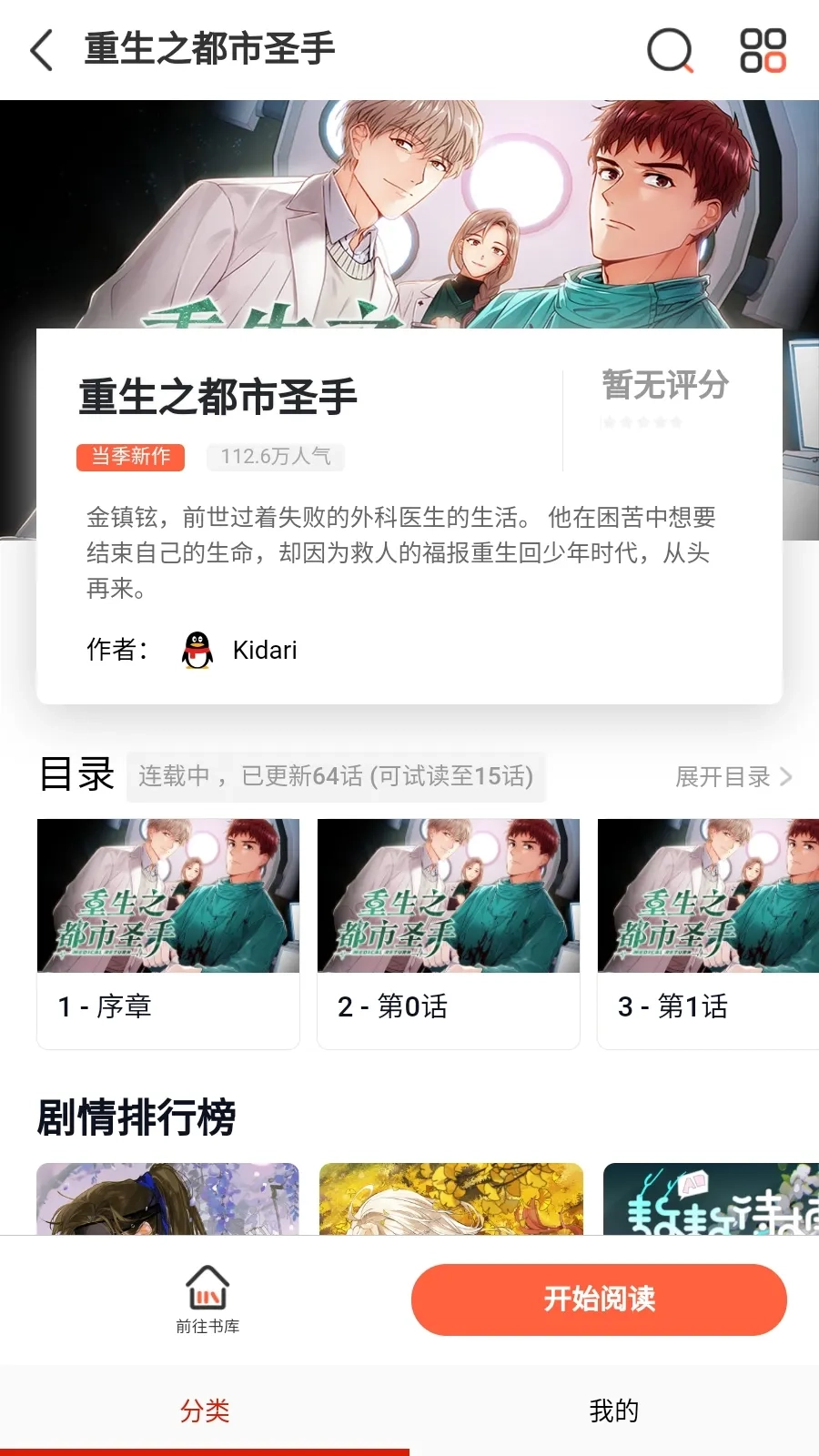Open search with the magnifier icon
819x1456 pixels.
[671, 50]
